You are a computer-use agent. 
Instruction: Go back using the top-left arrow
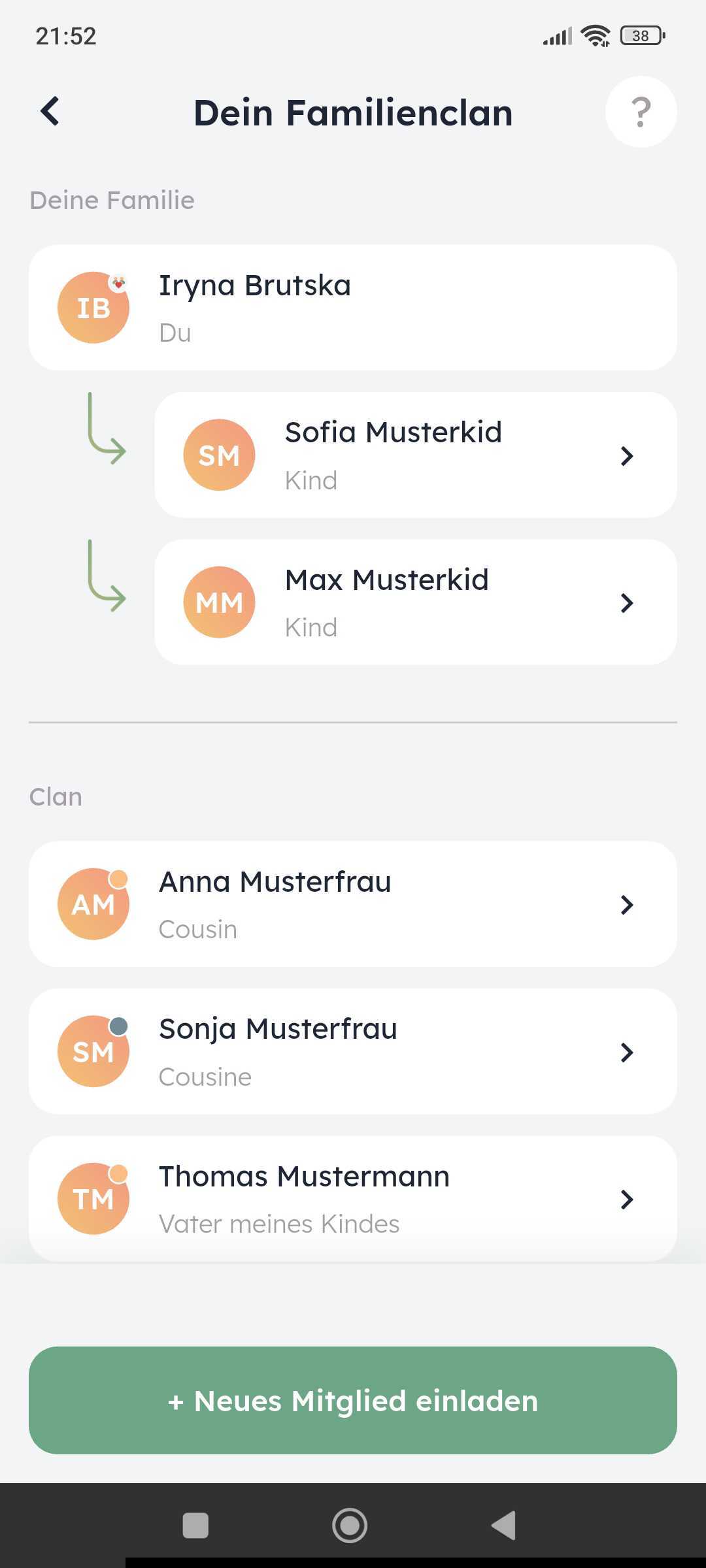click(50, 112)
